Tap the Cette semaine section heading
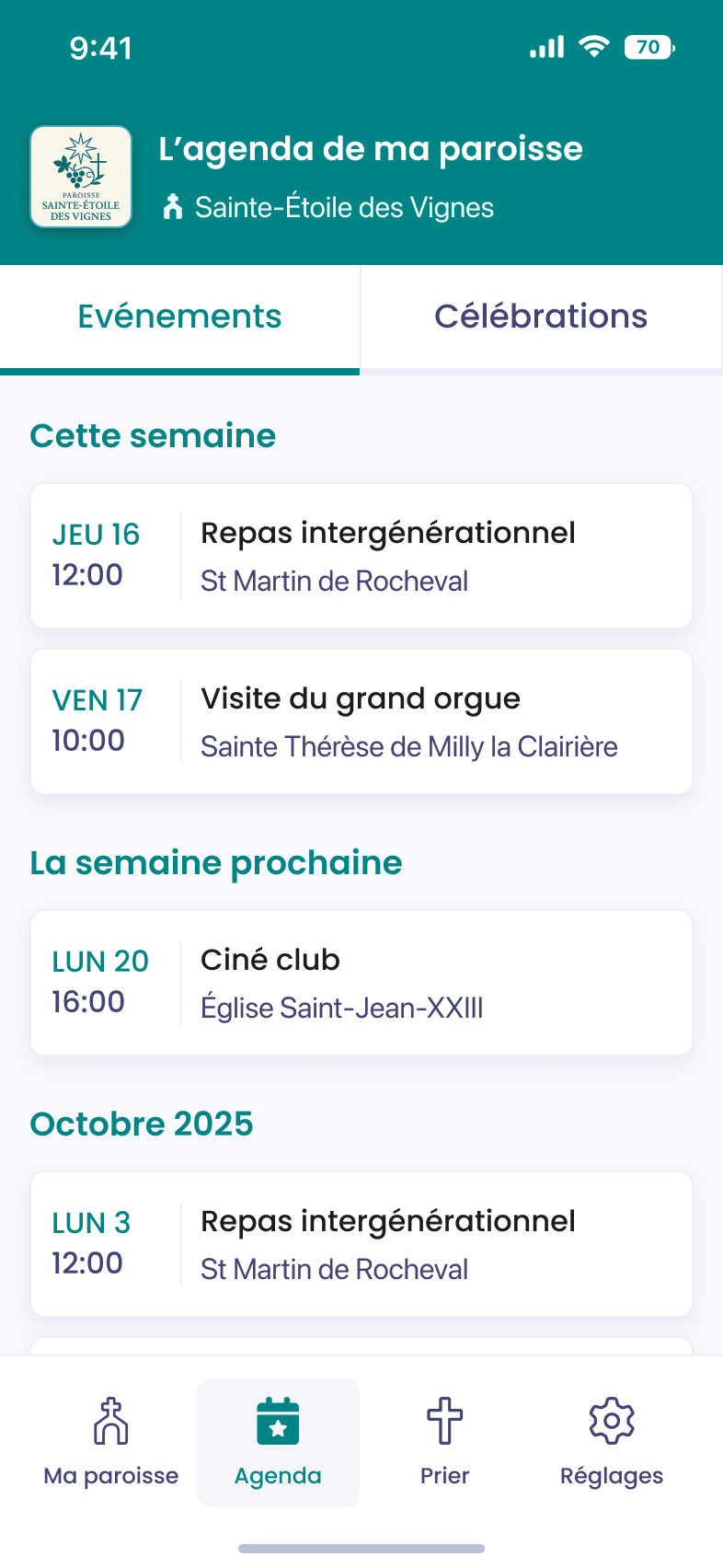This screenshot has width=723, height=1568. [x=153, y=435]
